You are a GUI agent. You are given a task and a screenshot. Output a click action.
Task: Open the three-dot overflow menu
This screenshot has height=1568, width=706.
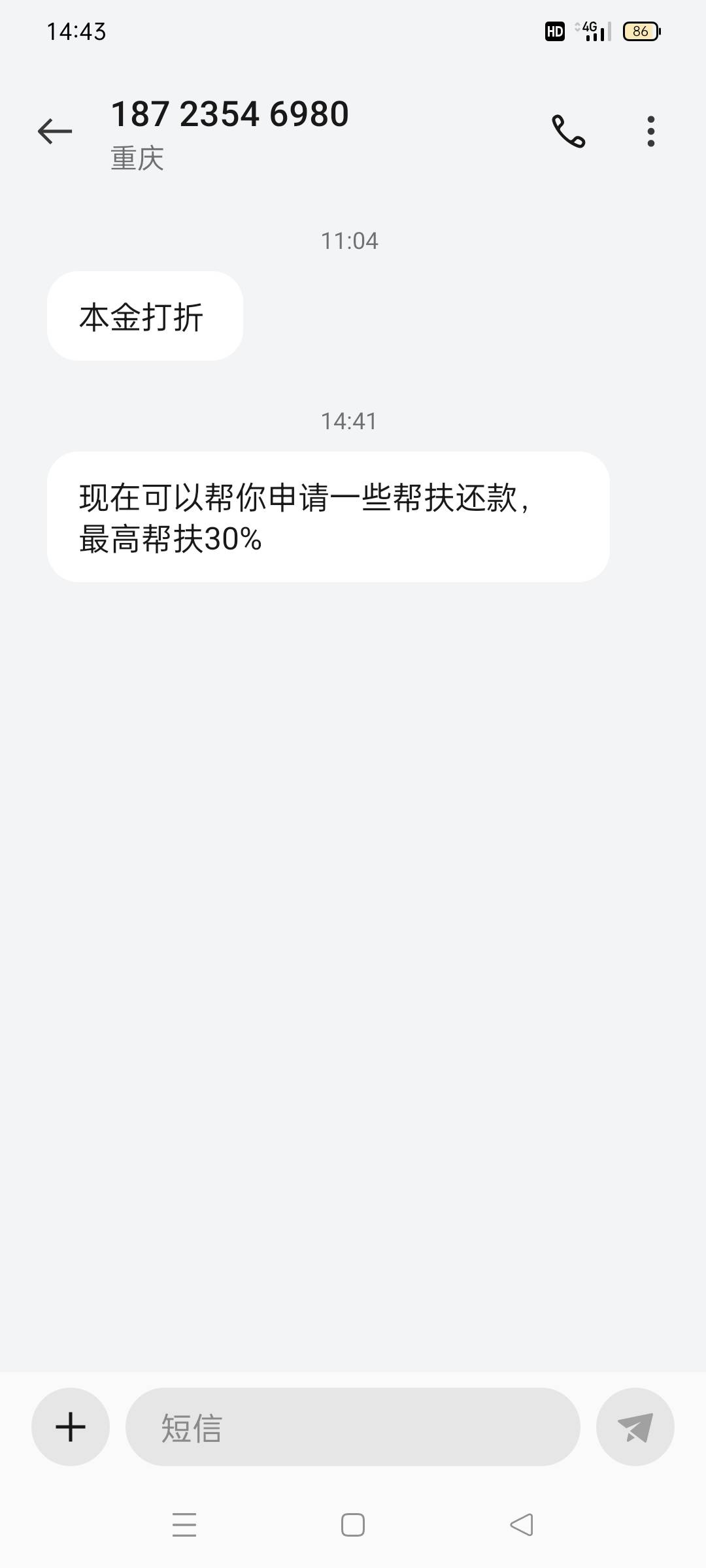point(650,131)
